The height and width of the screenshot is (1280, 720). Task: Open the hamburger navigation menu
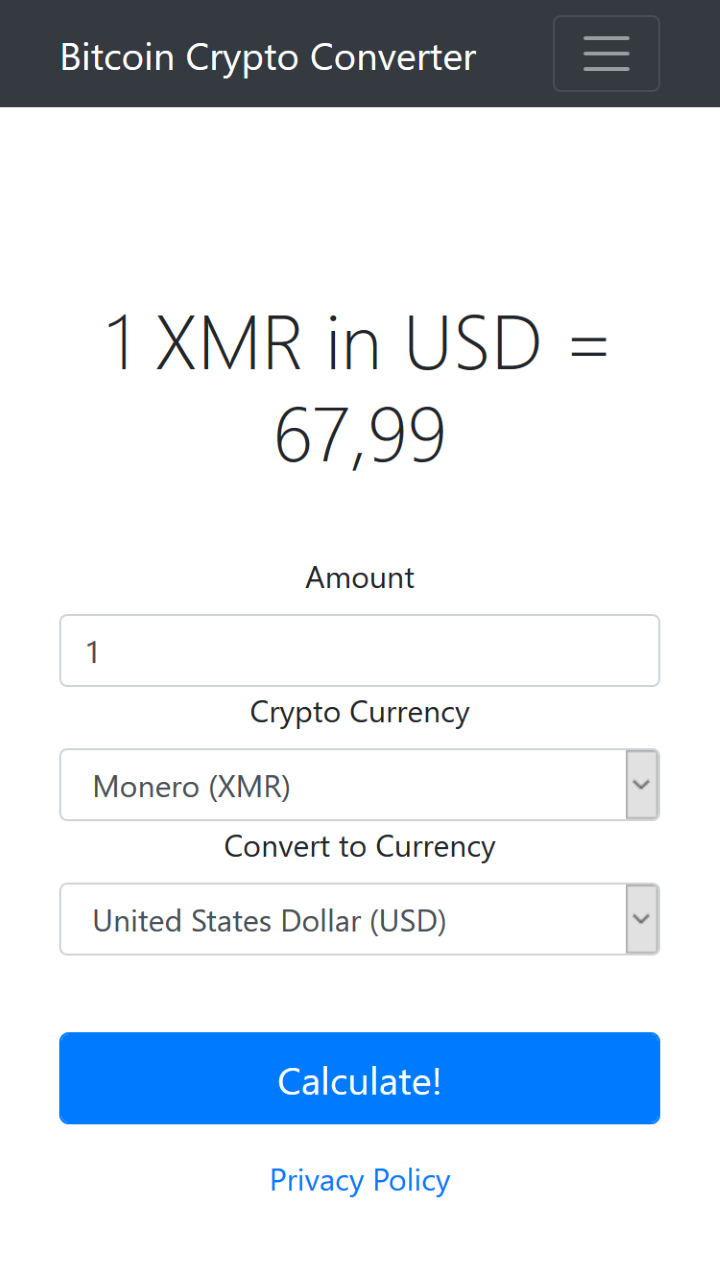(606, 54)
